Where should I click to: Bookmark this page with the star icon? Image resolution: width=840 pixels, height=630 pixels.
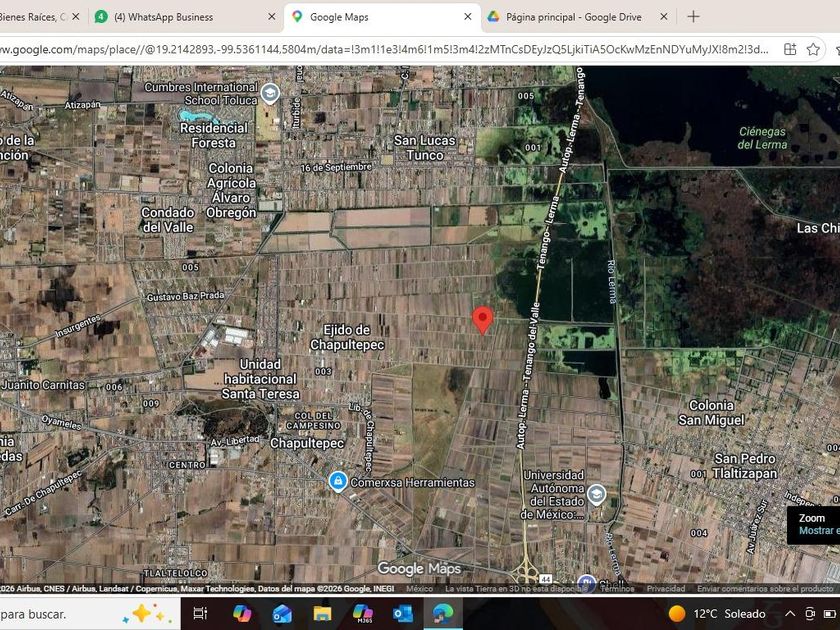[x=813, y=50]
